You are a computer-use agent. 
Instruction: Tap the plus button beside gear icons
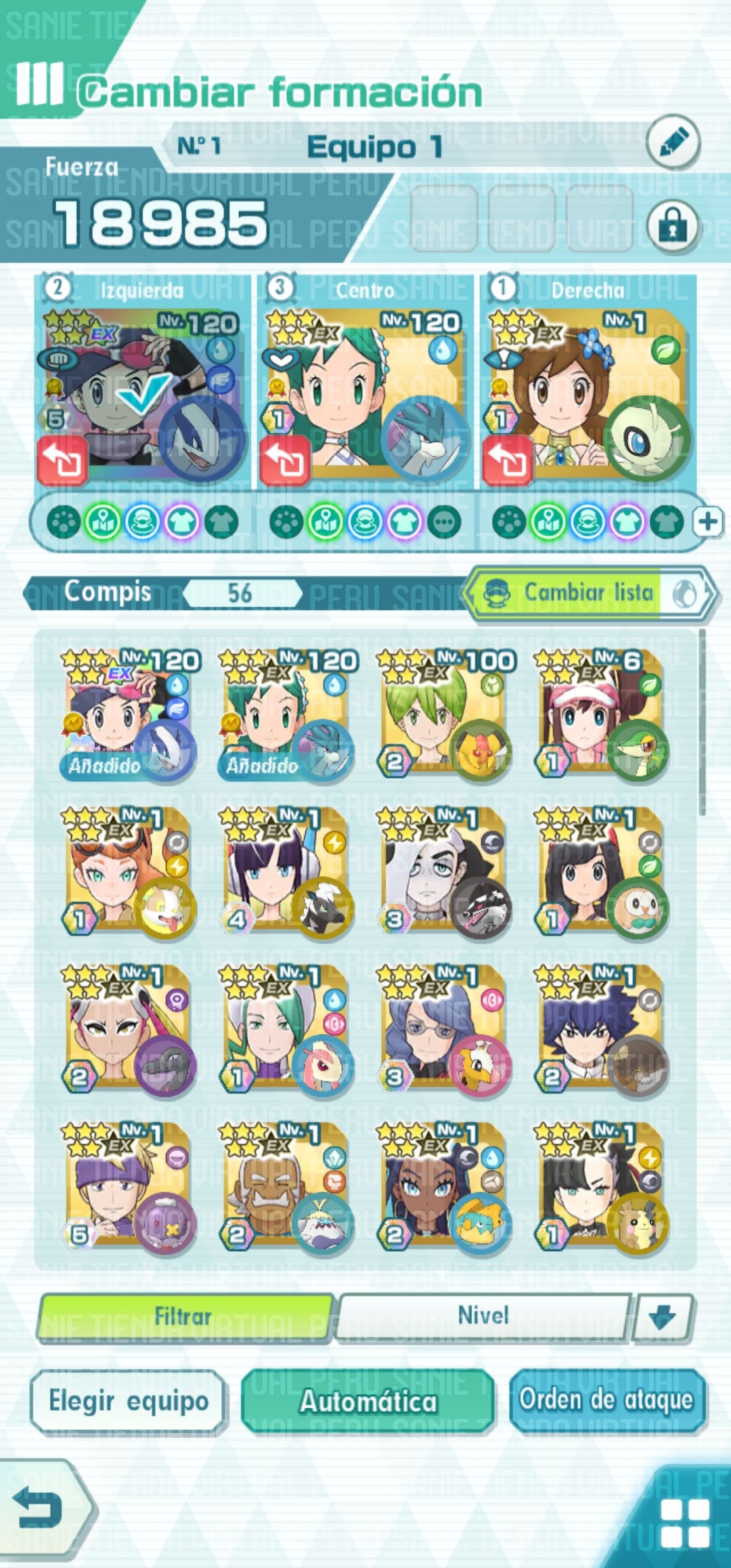(x=707, y=522)
